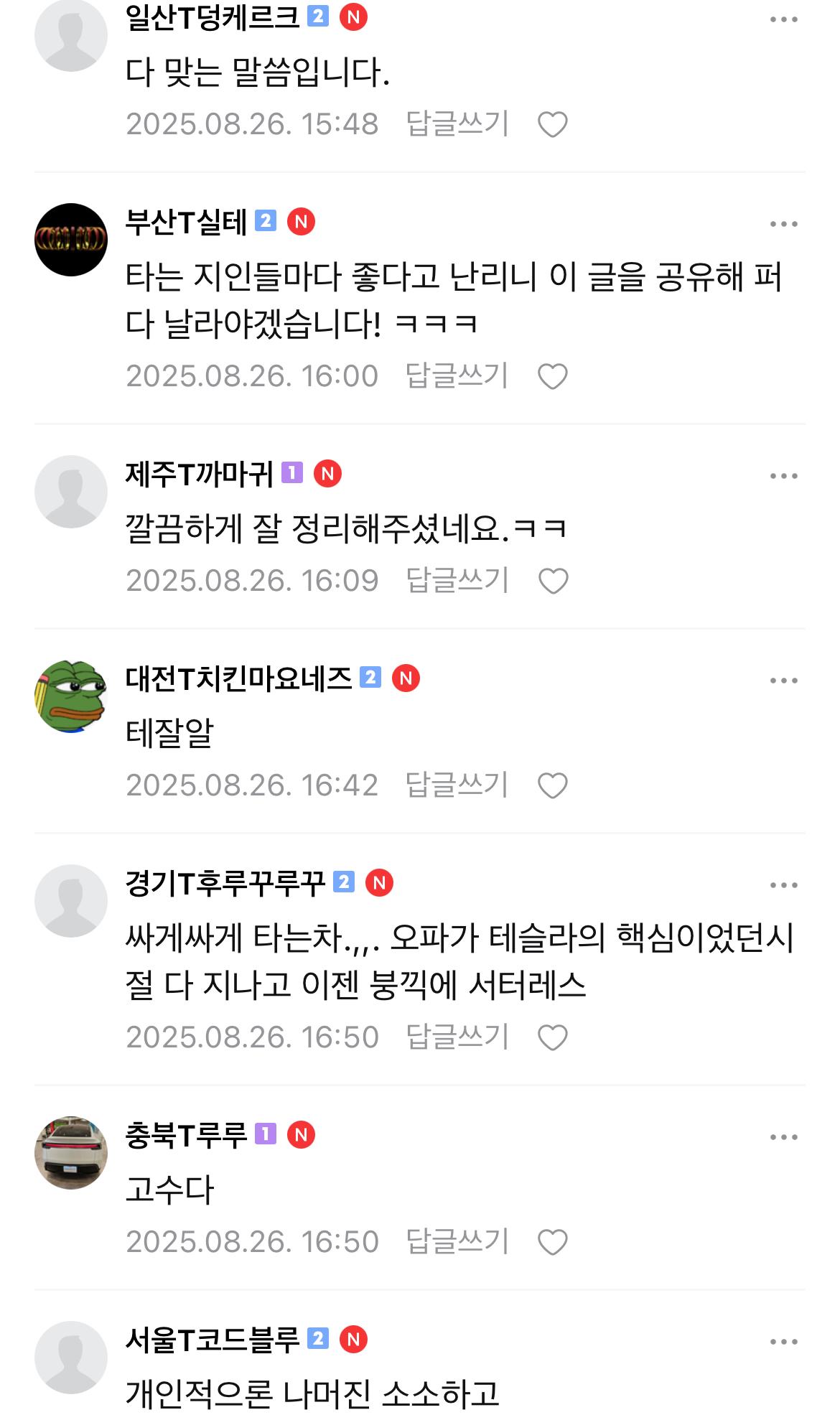The width and height of the screenshot is (840, 1415).
Task: Reply to 충북T루루's comment
Action: 457,1241
